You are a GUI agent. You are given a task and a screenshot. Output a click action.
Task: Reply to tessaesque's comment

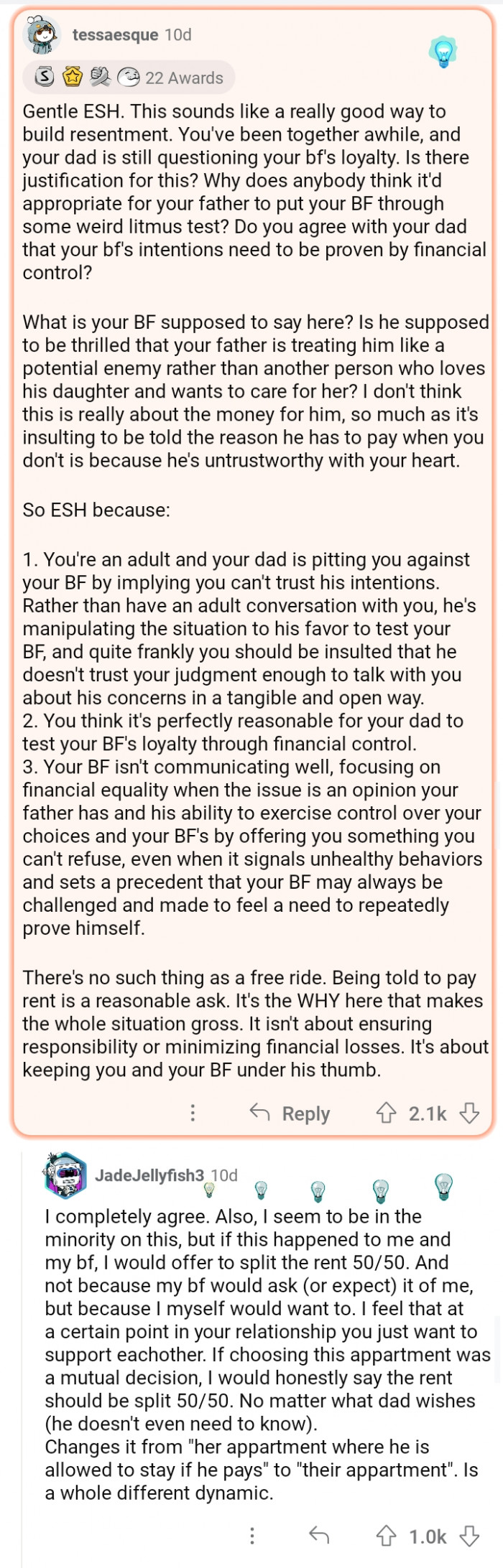pyautogui.click(x=290, y=1113)
